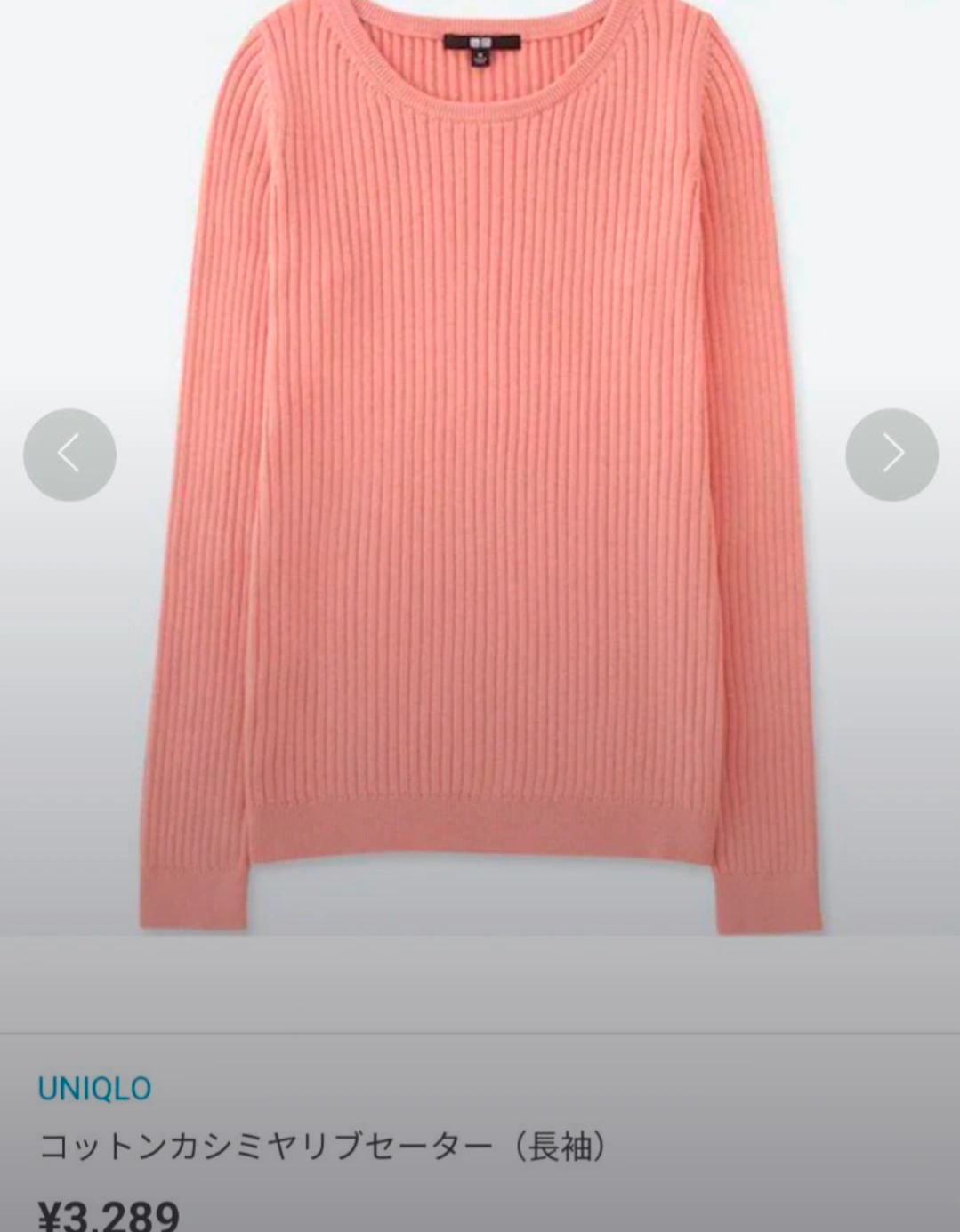This screenshot has width=960, height=1232.
Task: Go to the next product image
Action: click(x=891, y=455)
